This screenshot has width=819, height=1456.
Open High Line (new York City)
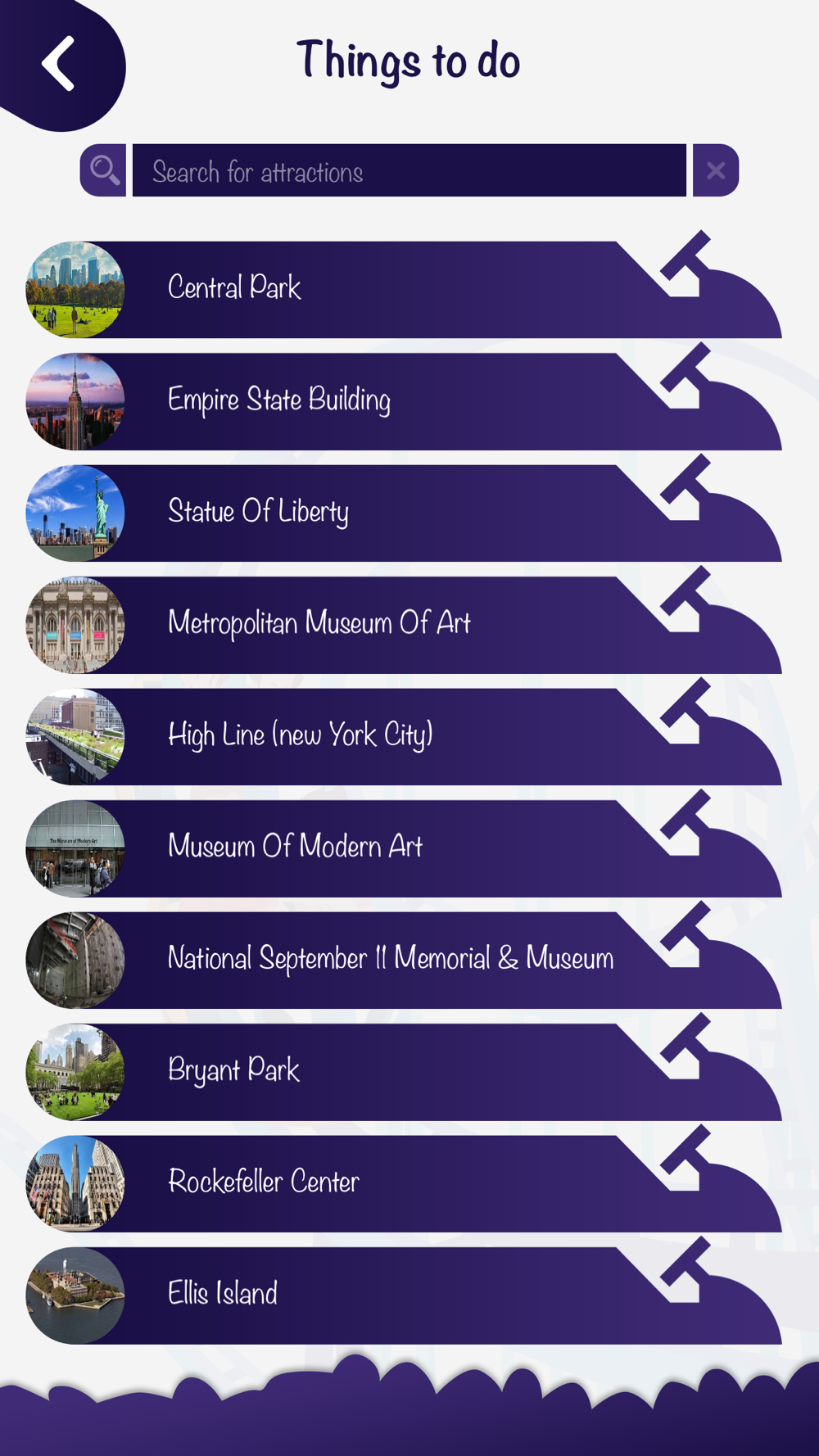(x=404, y=736)
